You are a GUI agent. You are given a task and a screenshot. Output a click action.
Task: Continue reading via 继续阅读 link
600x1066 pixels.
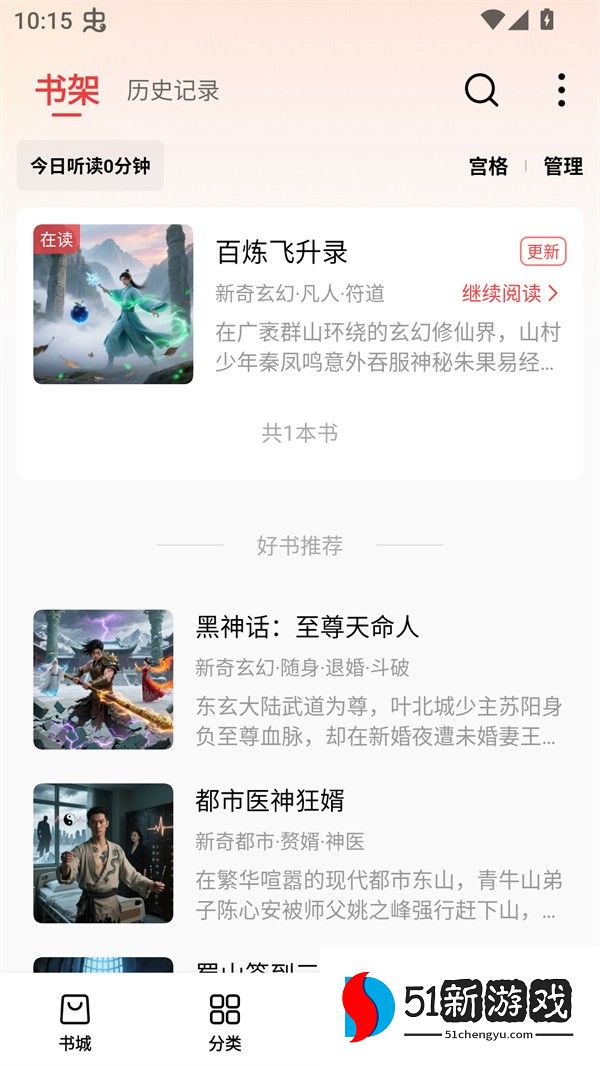(x=510, y=293)
